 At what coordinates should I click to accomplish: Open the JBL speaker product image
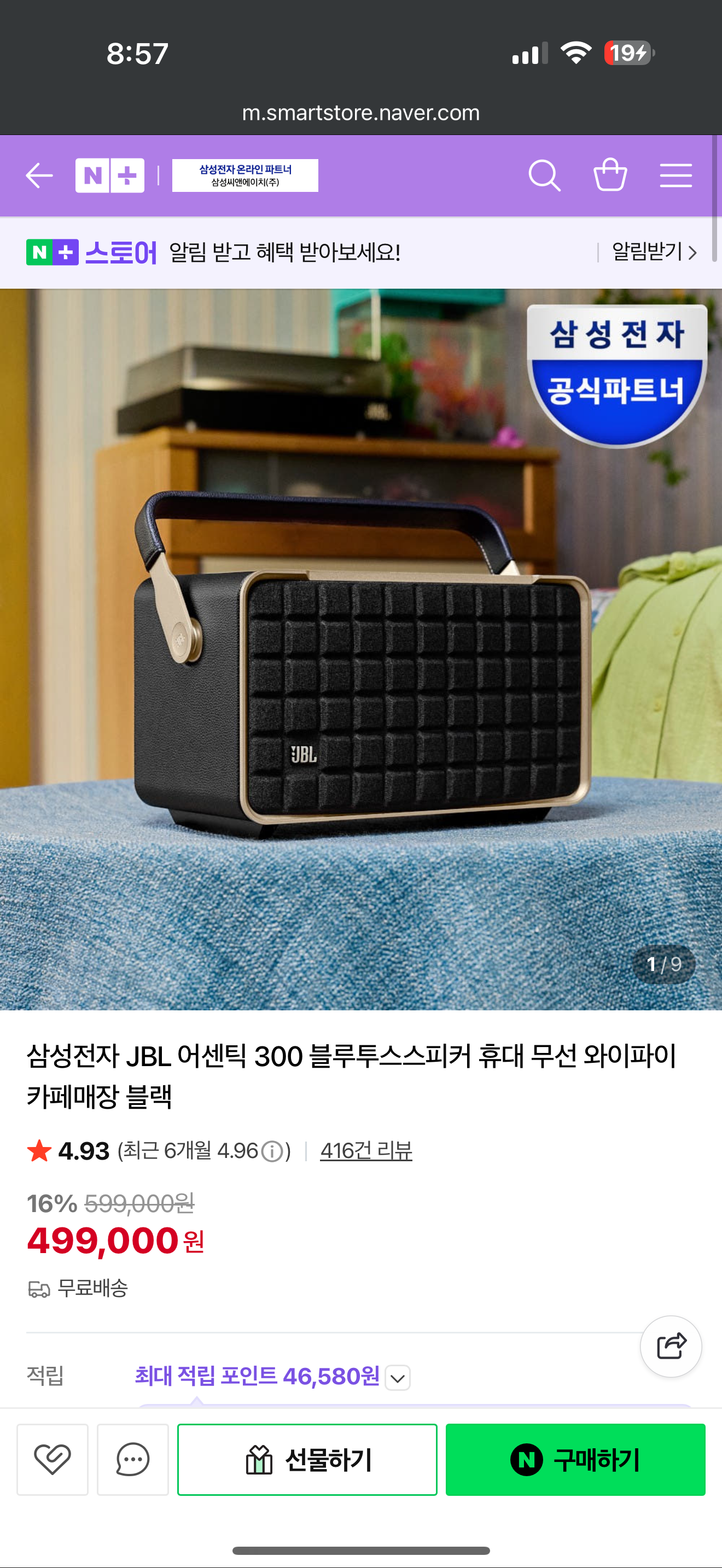361,649
